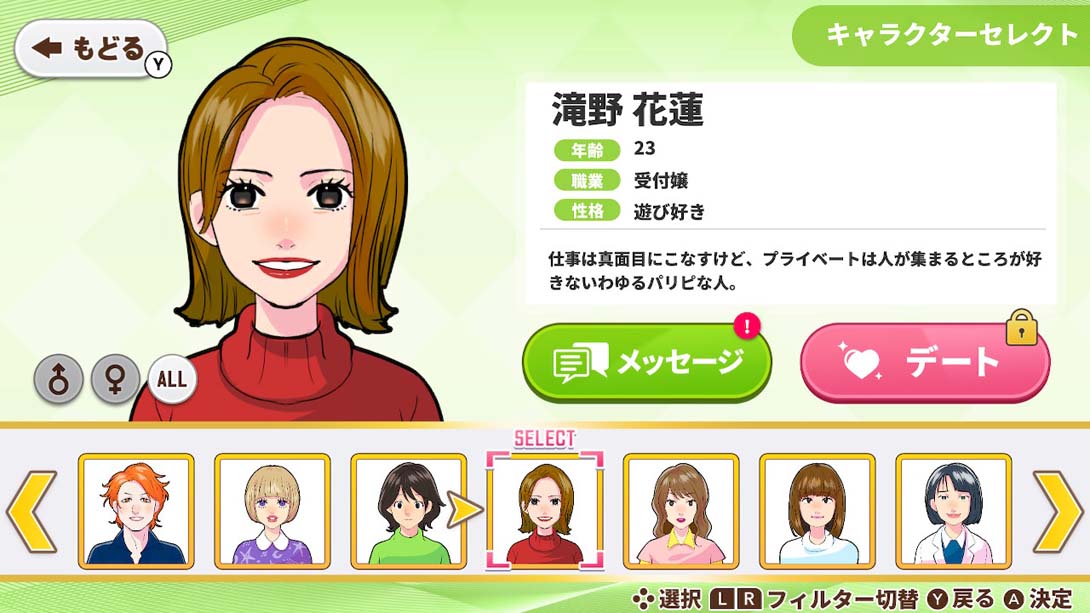Open メッセージ with 滝野 花蓮
This screenshot has width=1090, height=613.
click(647, 362)
